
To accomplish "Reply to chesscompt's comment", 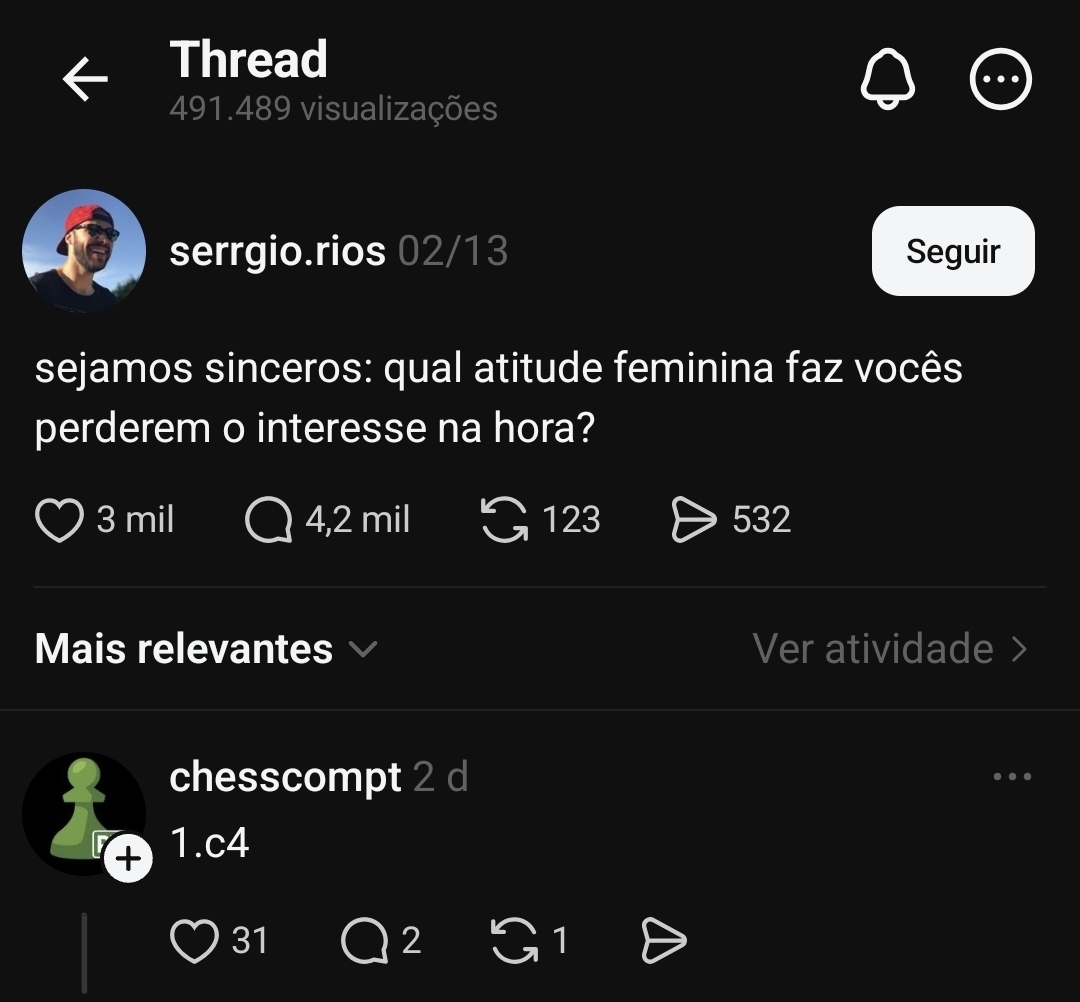I will pyautogui.click(x=364, y=941).
